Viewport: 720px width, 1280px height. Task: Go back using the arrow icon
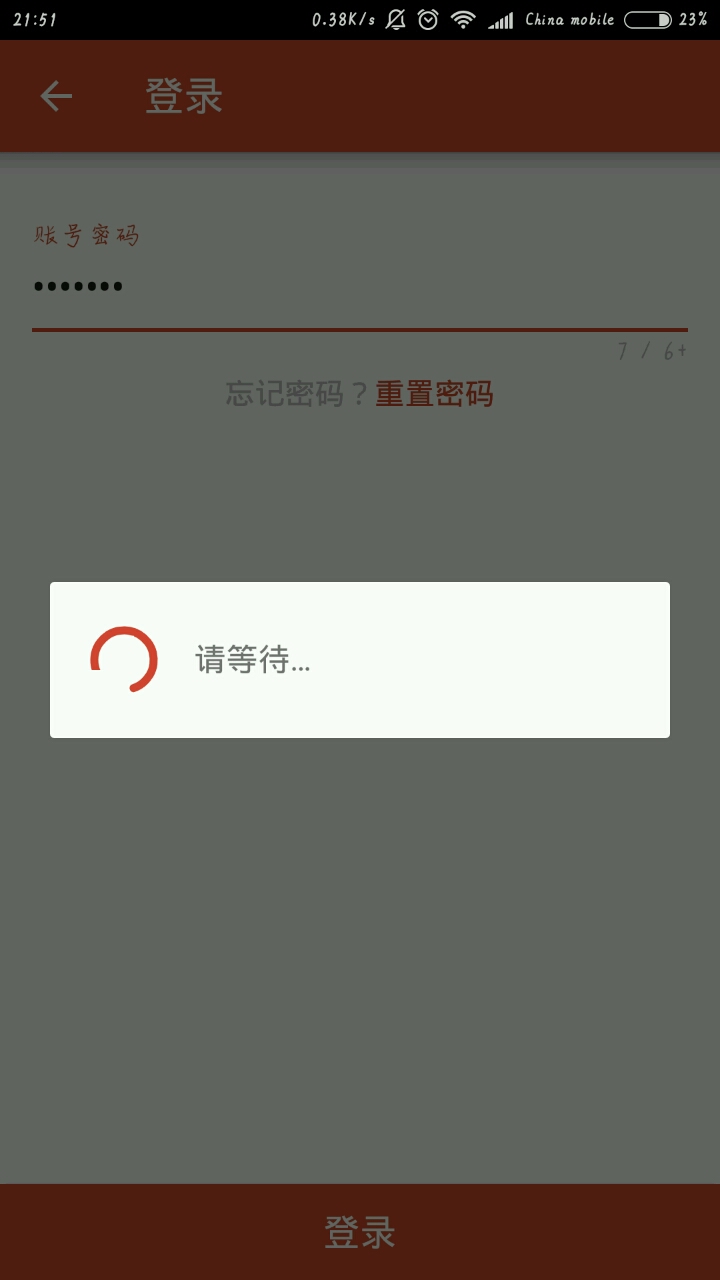click(56, 96)
